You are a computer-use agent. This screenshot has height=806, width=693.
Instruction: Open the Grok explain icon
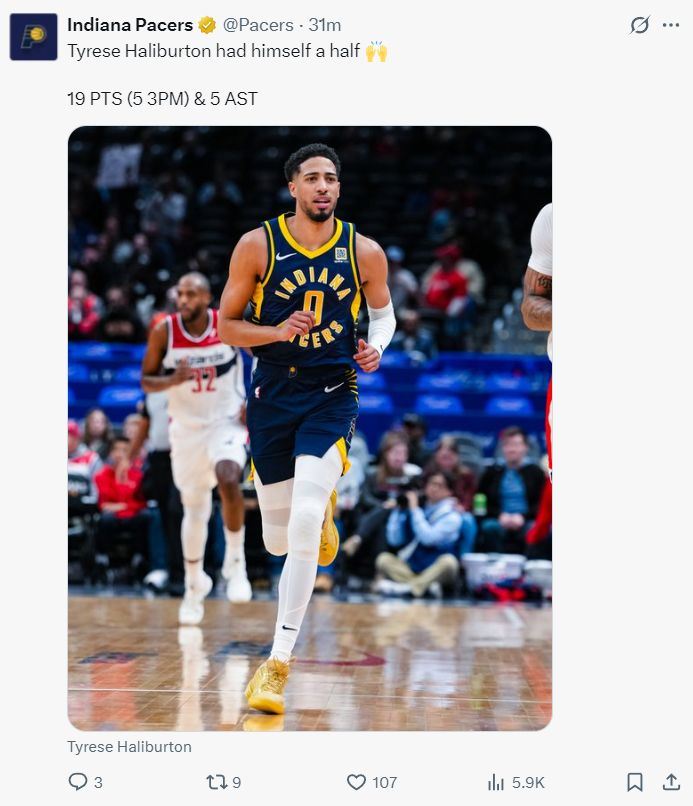click(x=639, y=25)
